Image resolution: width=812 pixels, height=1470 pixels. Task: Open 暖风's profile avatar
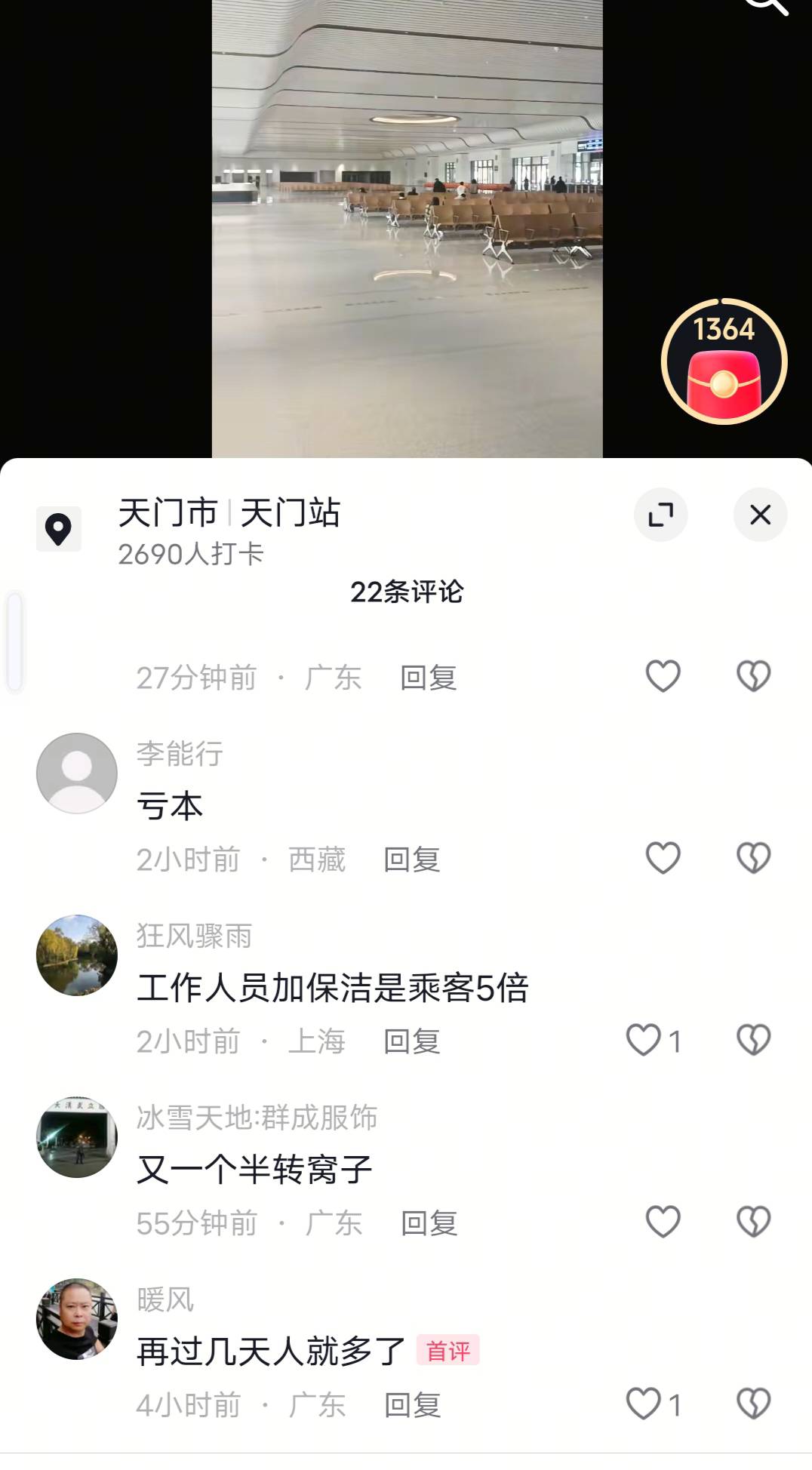[x=77, y=1319]
